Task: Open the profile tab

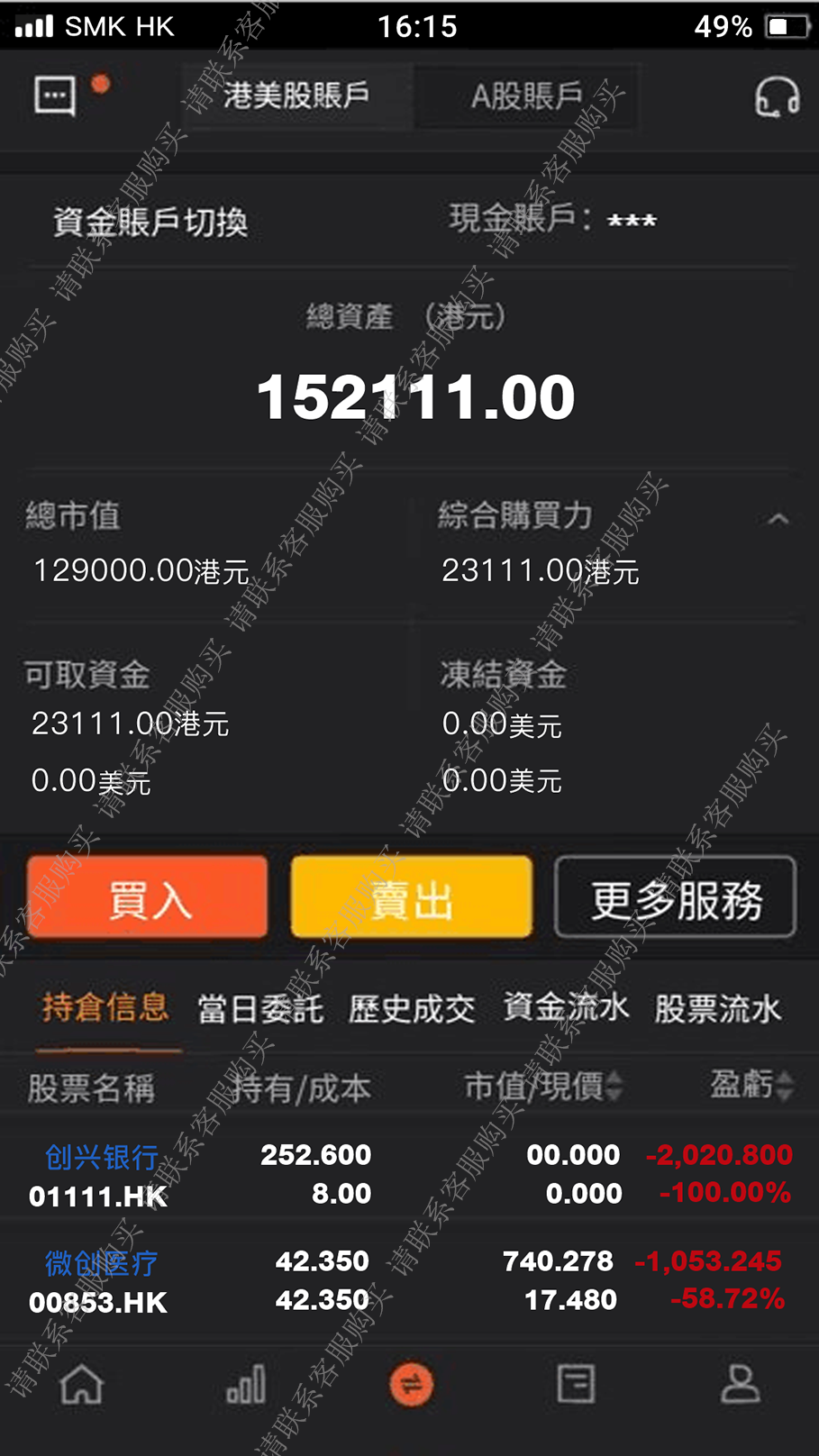Action: (741, 1385)
